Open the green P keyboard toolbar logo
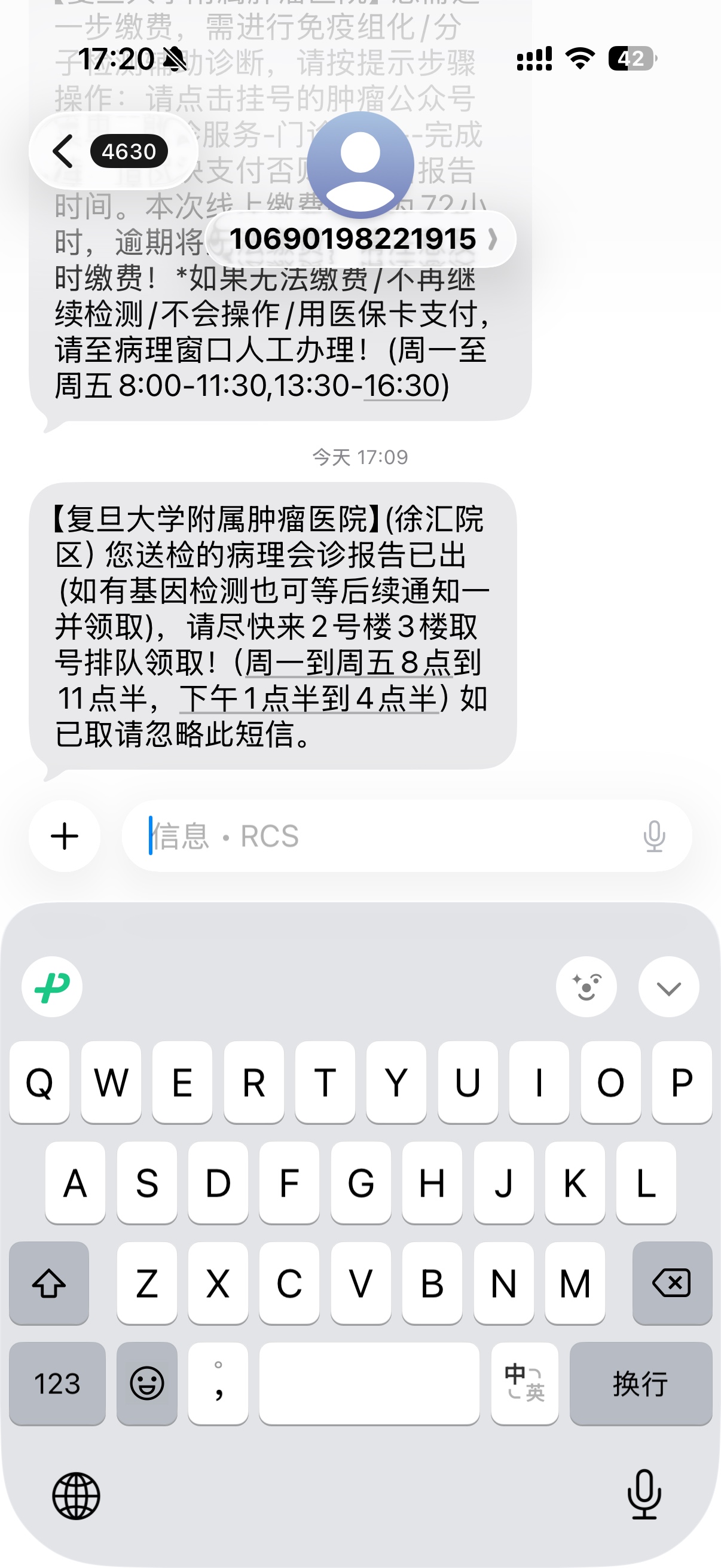The height and width of the screenshot is (1568, 721). 53,987
